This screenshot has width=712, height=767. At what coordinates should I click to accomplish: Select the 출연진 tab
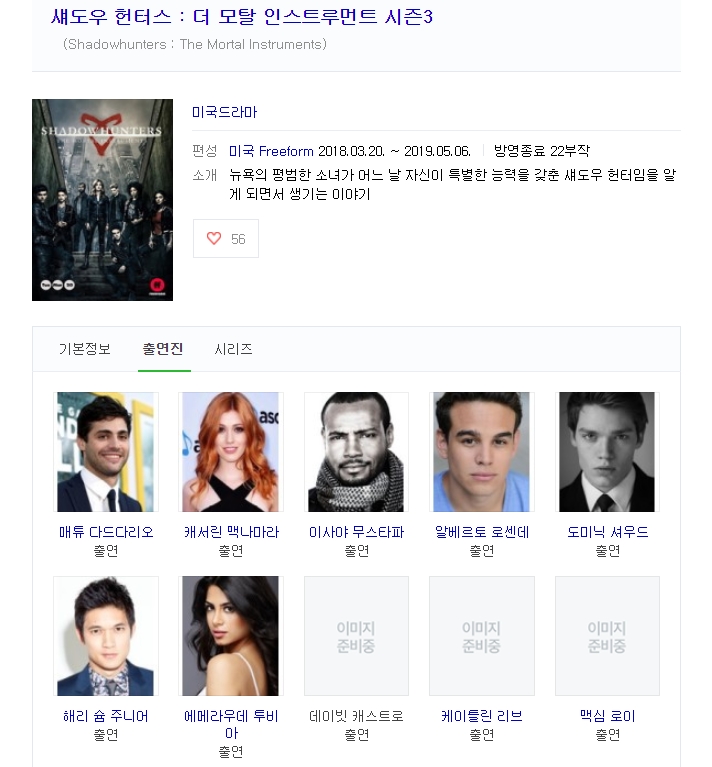[x=163, y=349]
